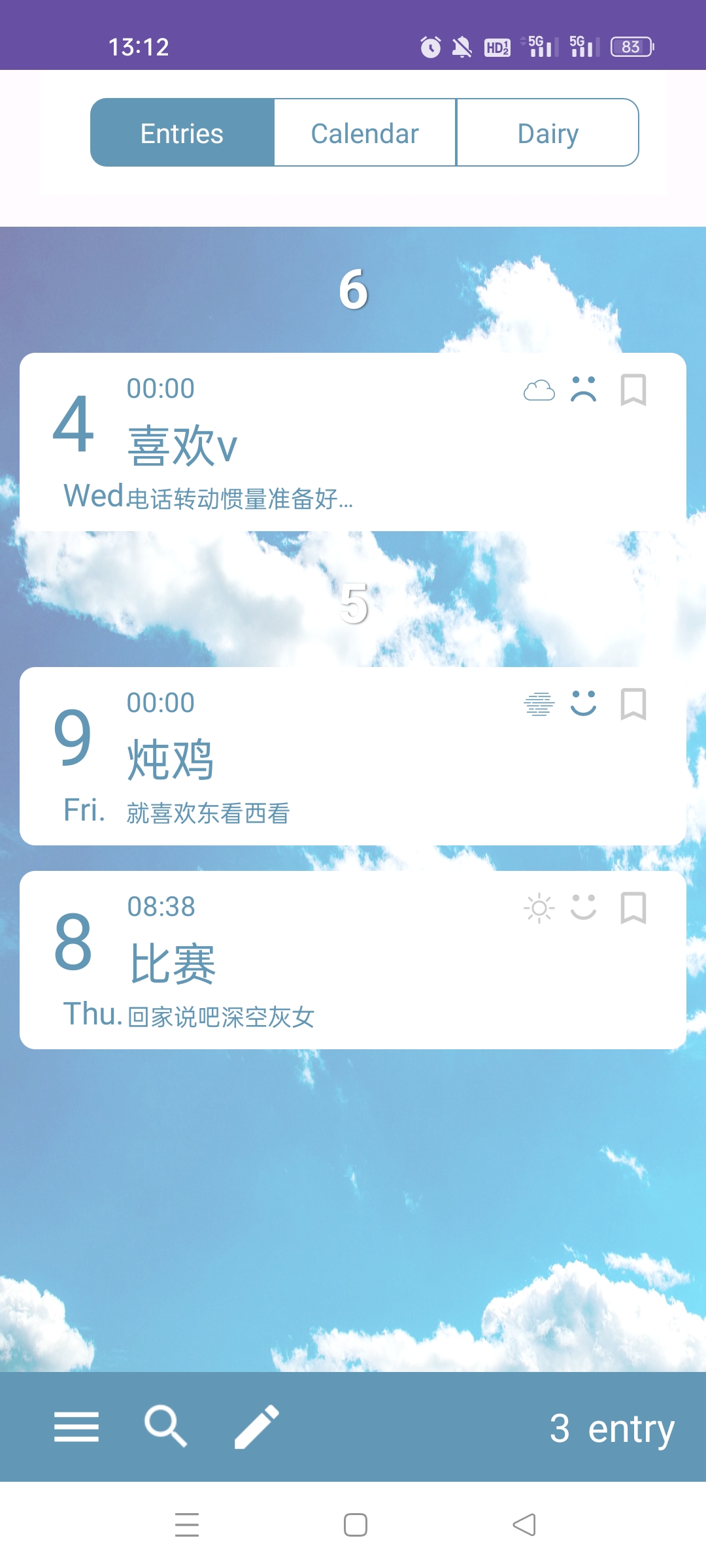Switch to the Calendar tab
The width and height of the screenshot is (706, 1568).
(x=365, y=133)
